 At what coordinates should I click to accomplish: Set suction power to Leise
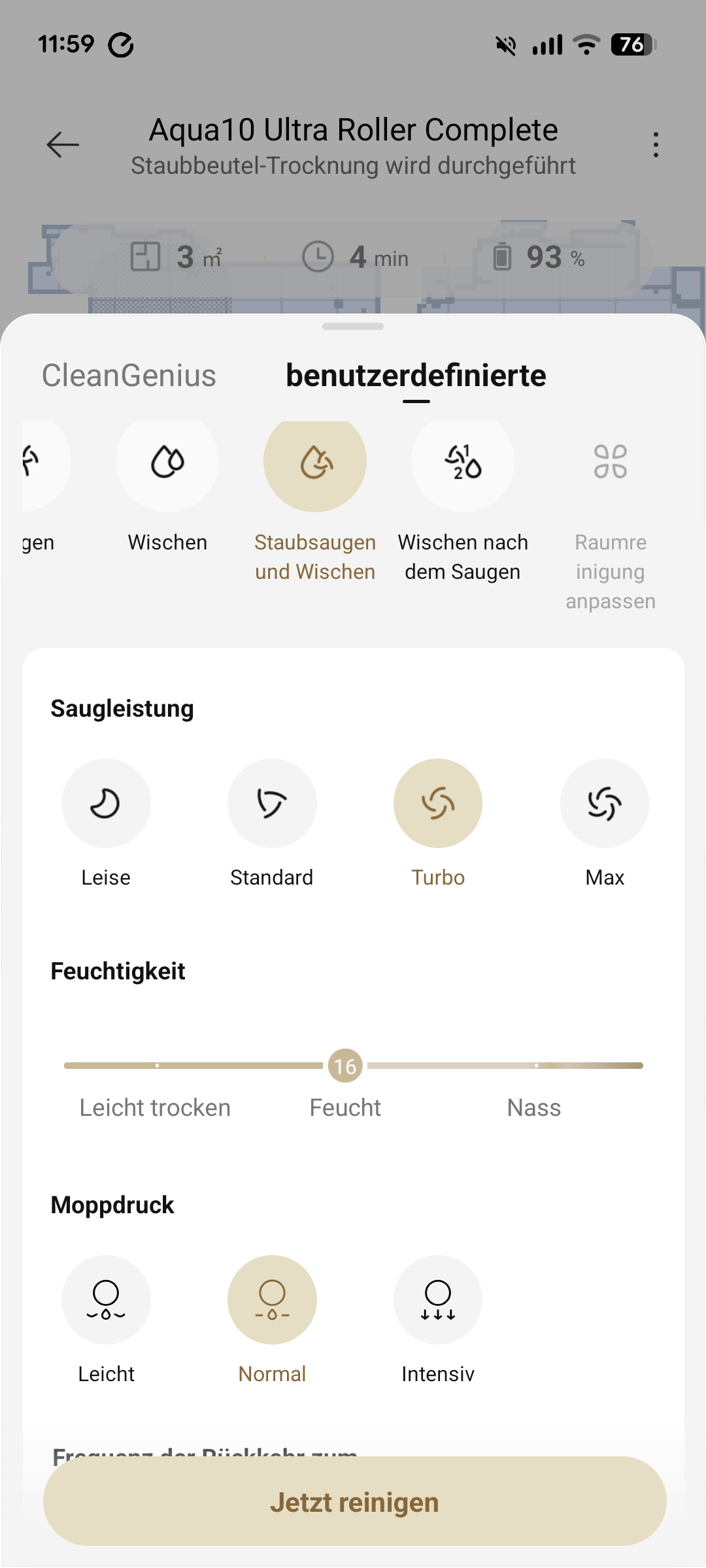(106, 803)
